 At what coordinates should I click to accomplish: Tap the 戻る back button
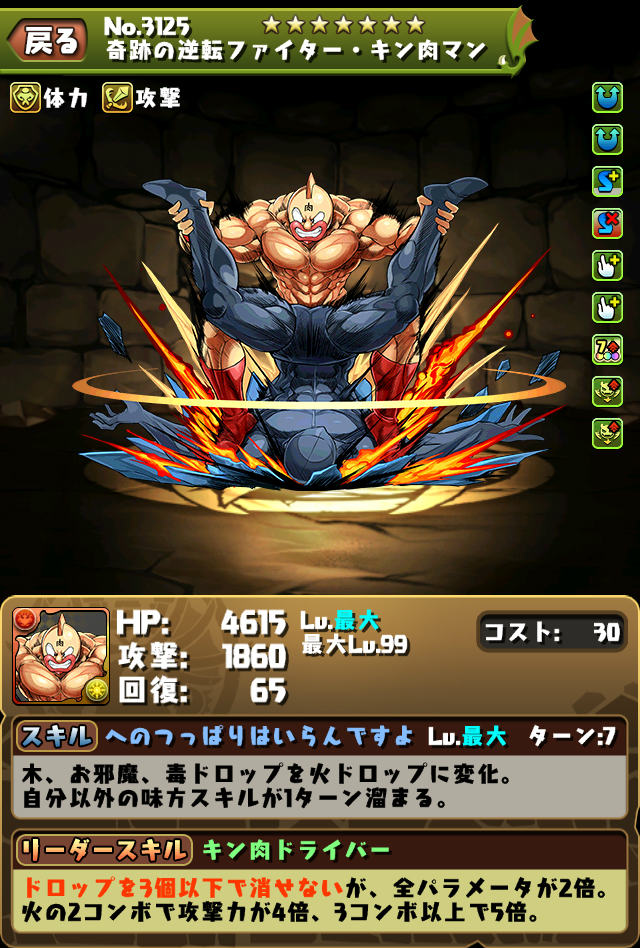tap(47, 41)
